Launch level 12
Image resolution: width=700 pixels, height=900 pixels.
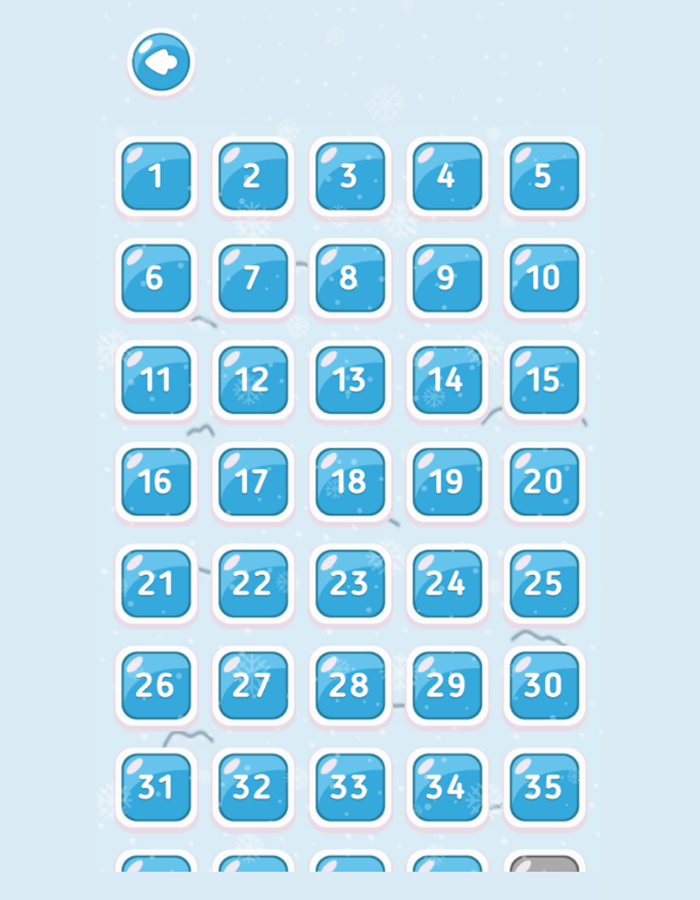[253, 380]
